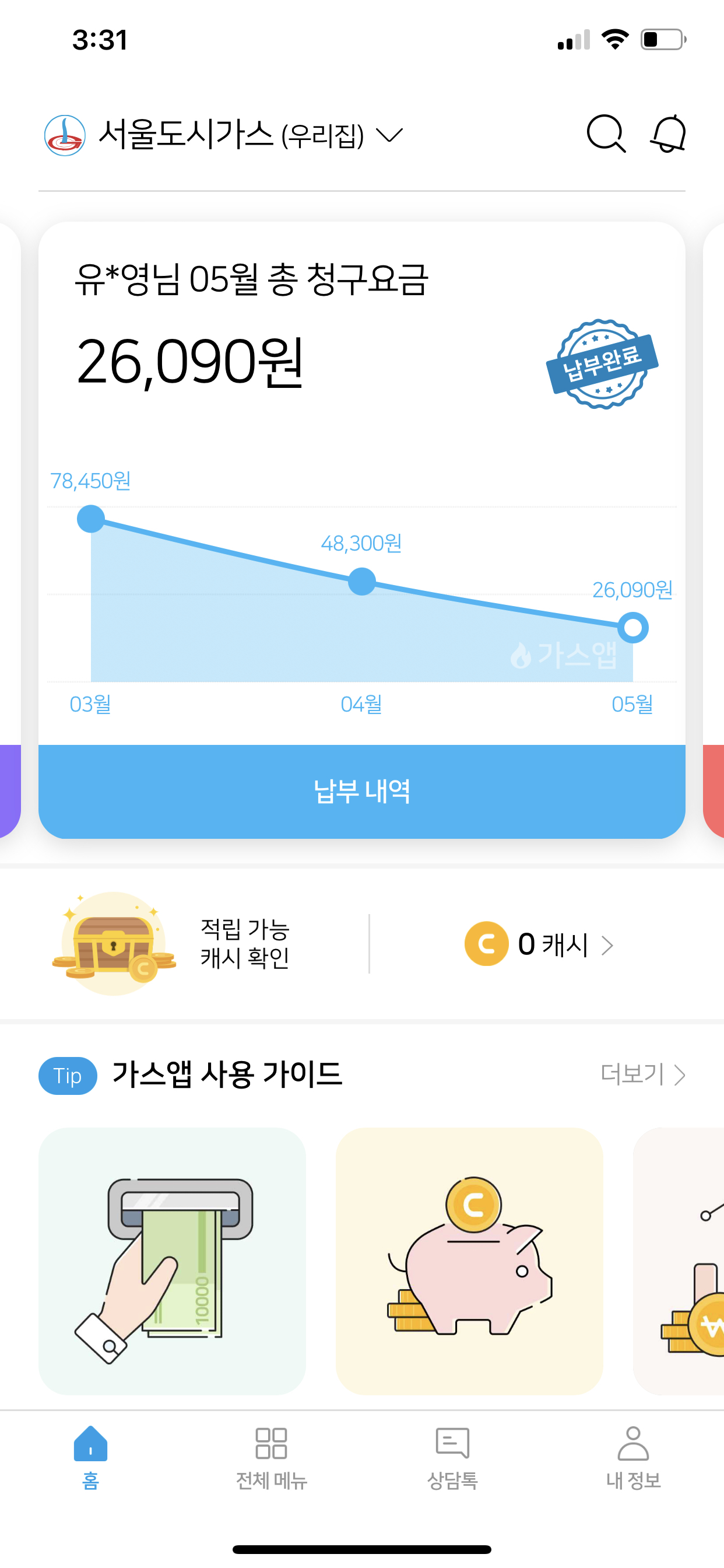This screenshot has height=1568, width=724.
Task: Switch to the 전체 메뉴 tab
Action: [271, 1457]
